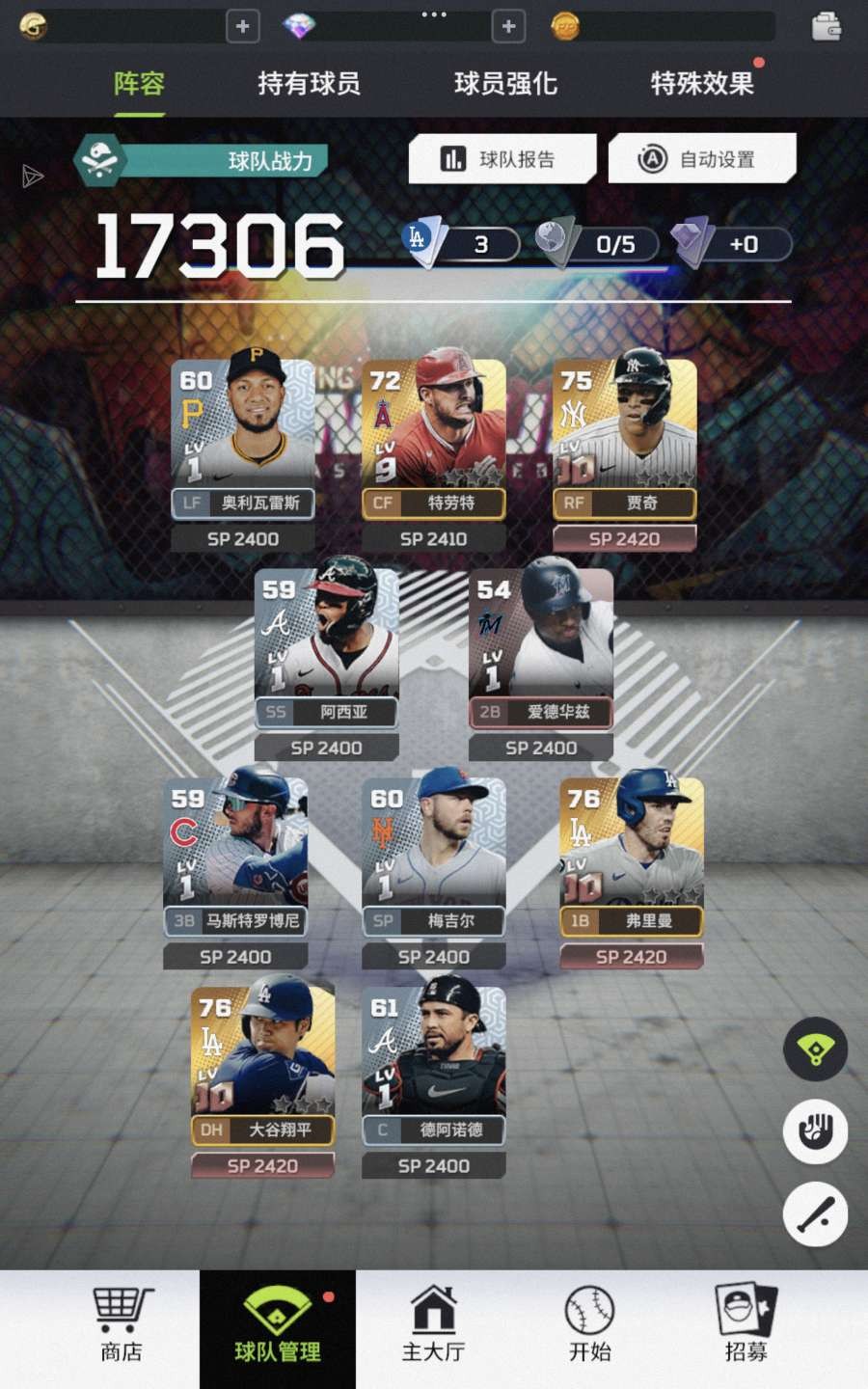Tap the 自动设置 auto-setup button
The width and height of the screenshot is (868, 1389).
[x=701, y=159]
